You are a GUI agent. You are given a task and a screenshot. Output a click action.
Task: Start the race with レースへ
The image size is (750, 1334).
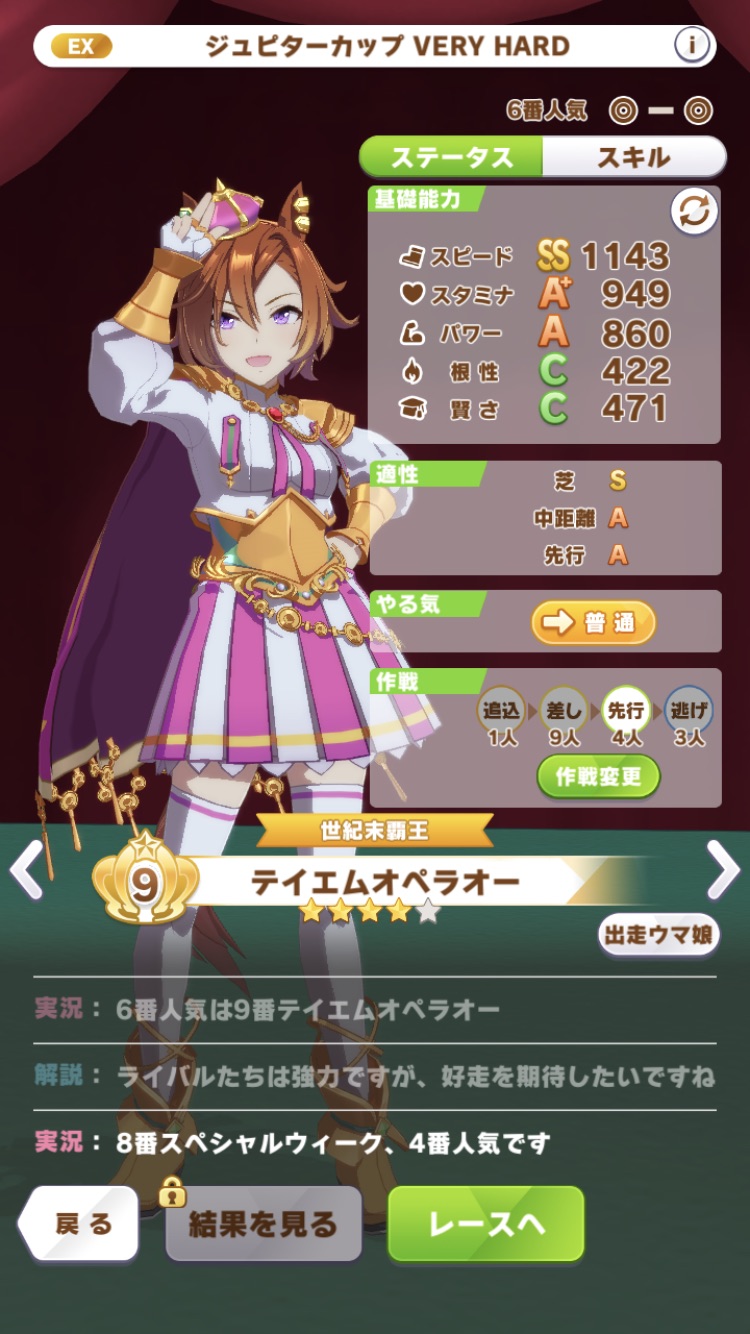[x=485, y=1224]
